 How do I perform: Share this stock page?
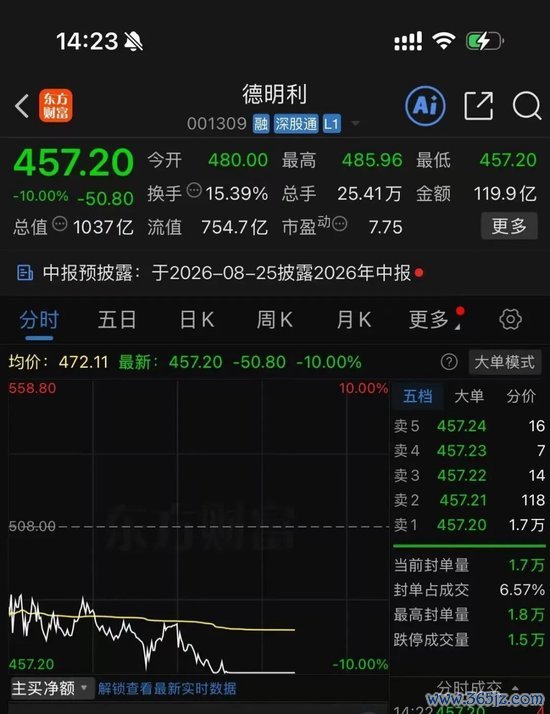click(479, 106)
